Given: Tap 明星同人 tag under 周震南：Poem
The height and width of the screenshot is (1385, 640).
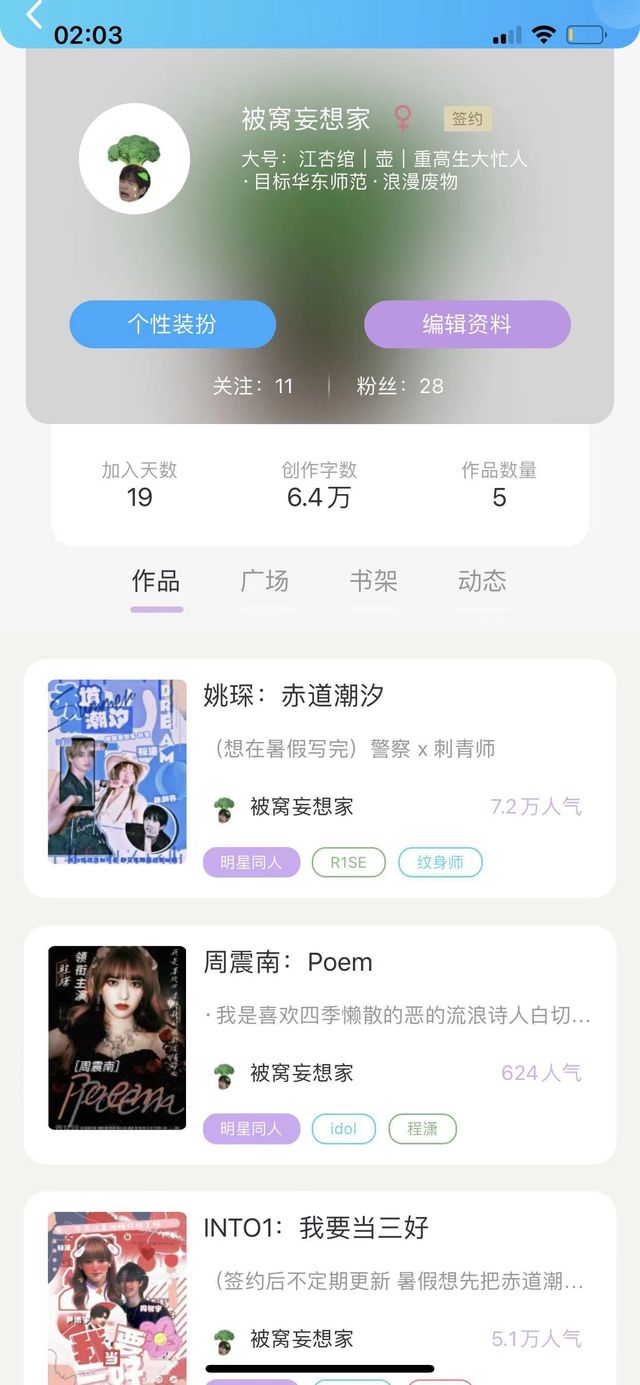Looking at the screenshot, I should coord(251,1129).
